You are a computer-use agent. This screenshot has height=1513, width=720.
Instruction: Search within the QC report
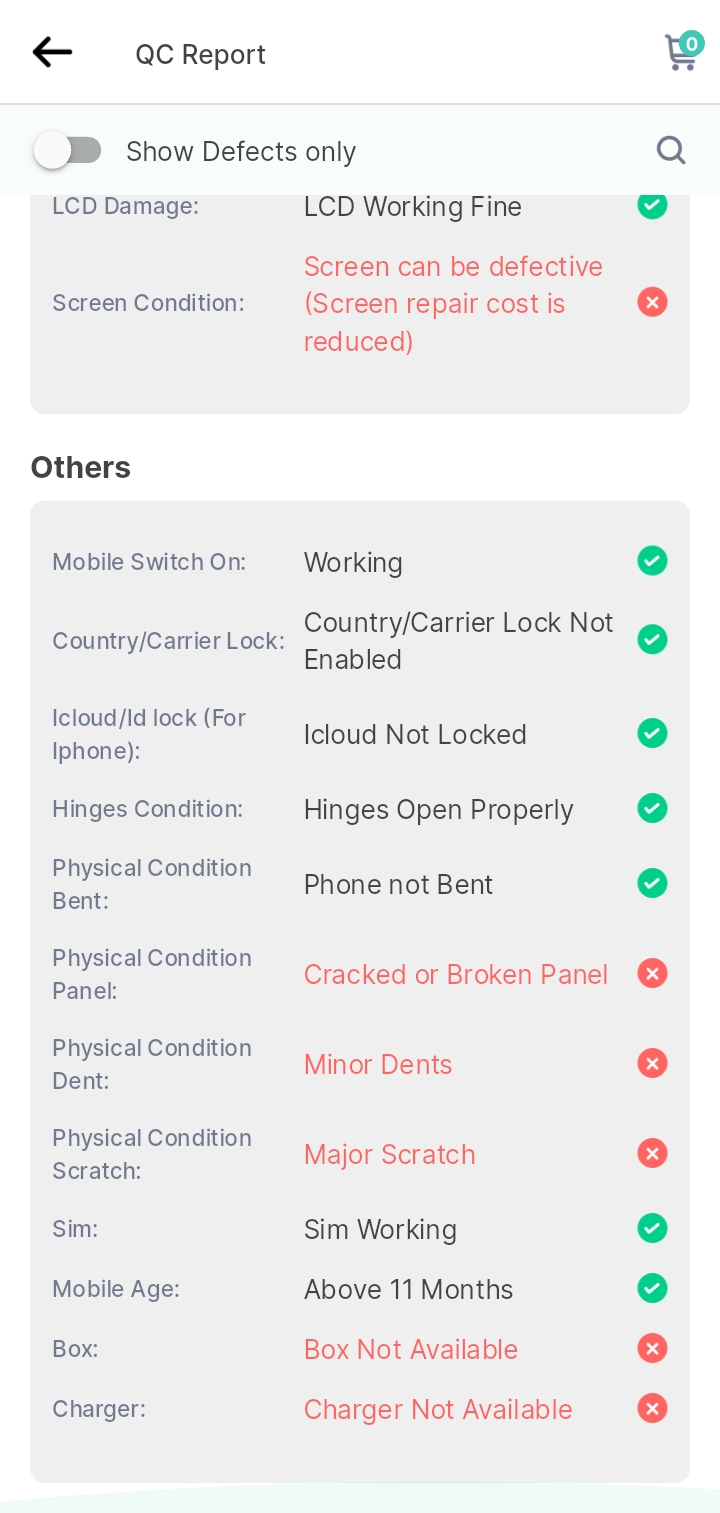[x=671, y=150]
